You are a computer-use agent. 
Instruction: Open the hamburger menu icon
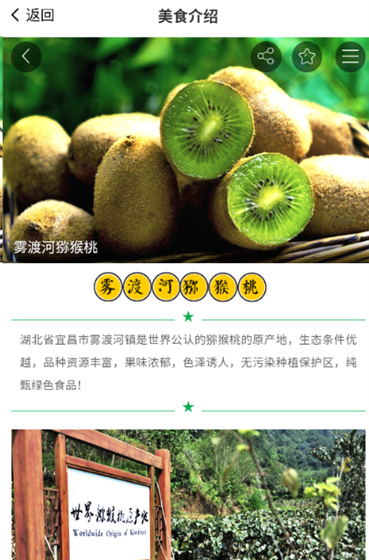coord(350,56)
